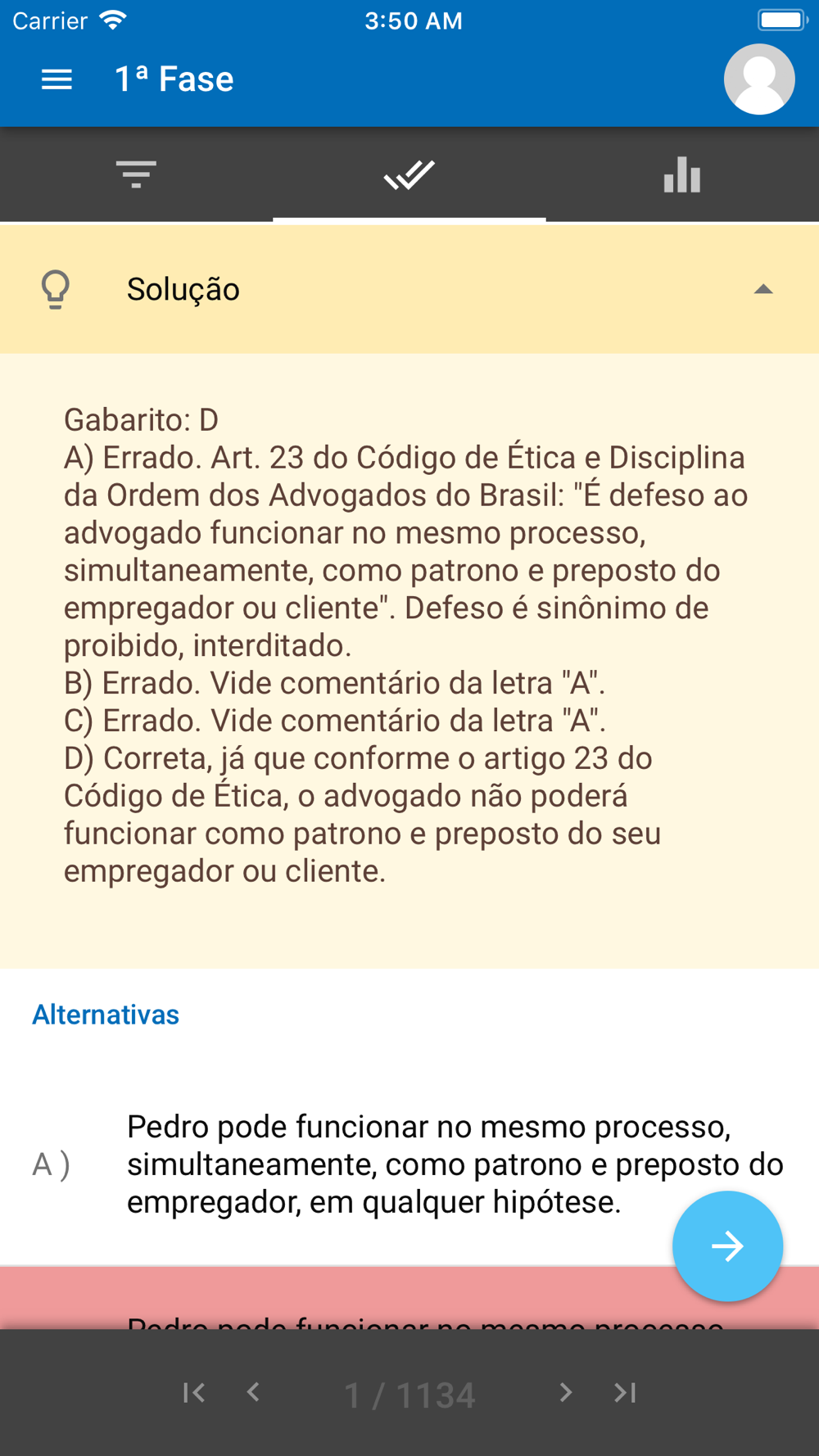Jump to the last question

click(x=625, y=1392)
